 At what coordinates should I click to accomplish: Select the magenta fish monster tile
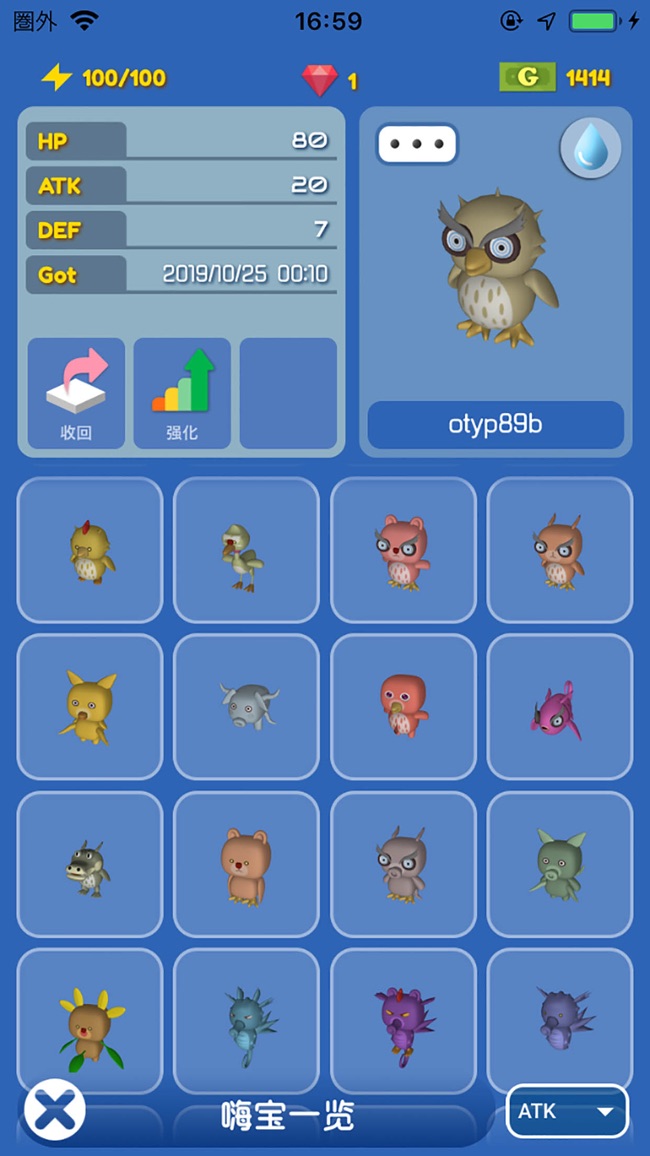click(x=560, y=706)
